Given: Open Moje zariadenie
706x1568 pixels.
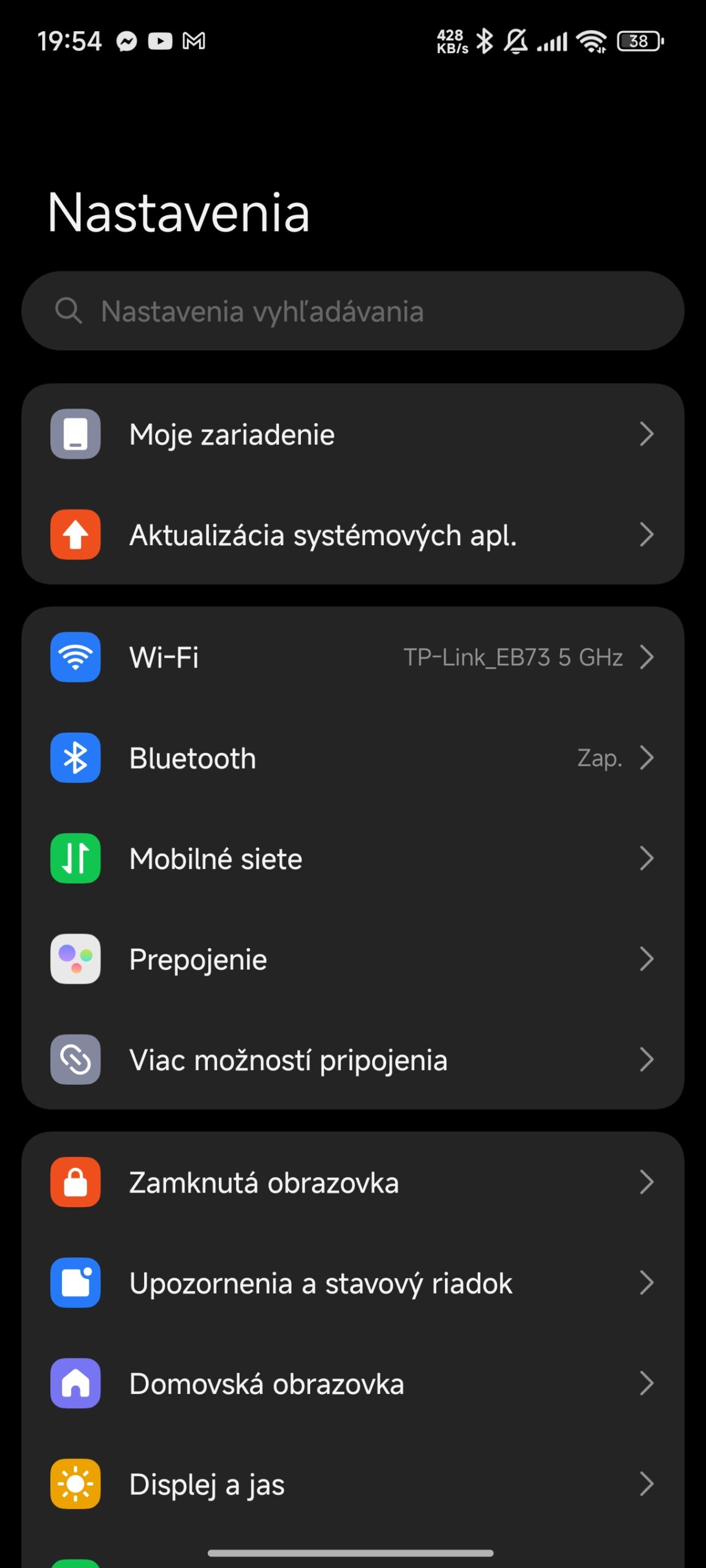Looking at the screenshot, I should 353,434.
